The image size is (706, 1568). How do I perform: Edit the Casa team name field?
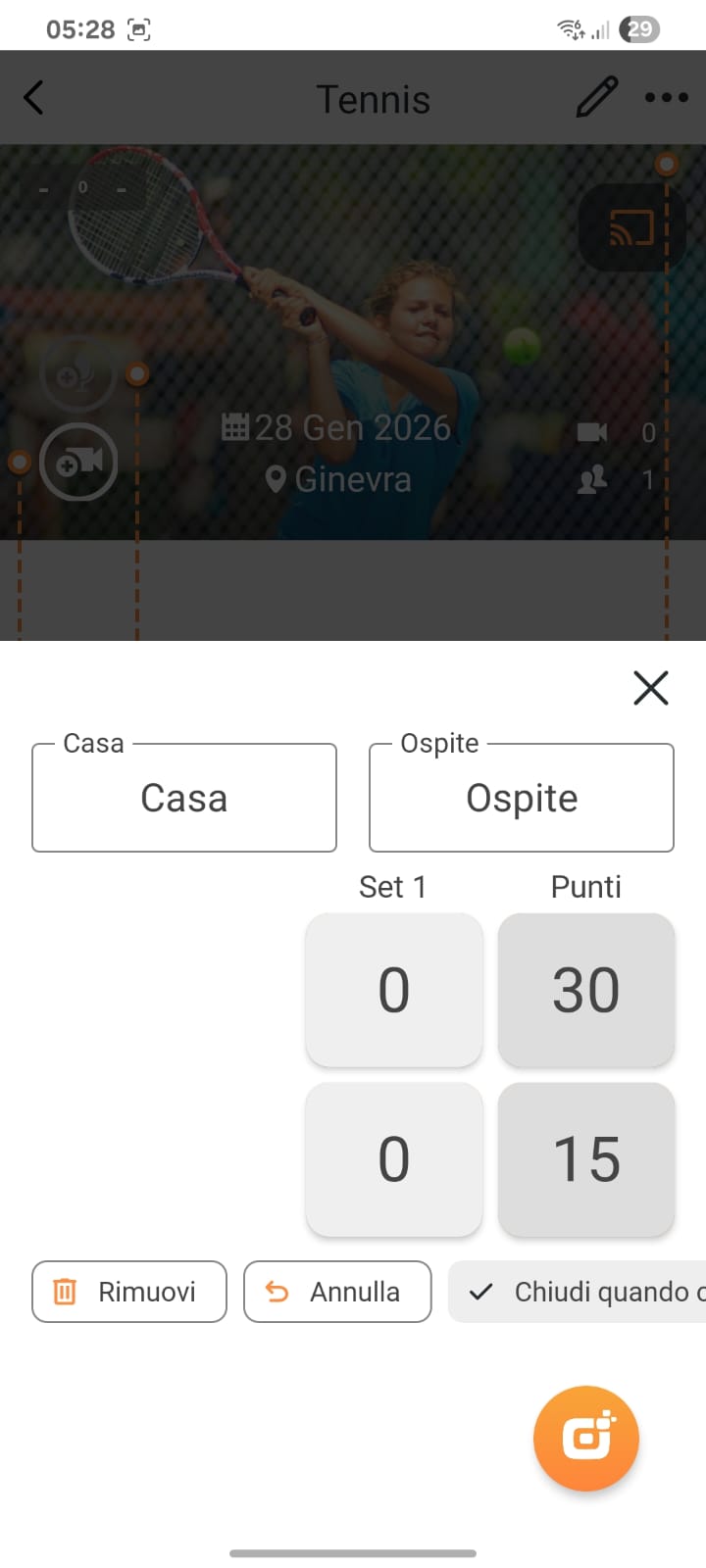click(x=184, y=798)
